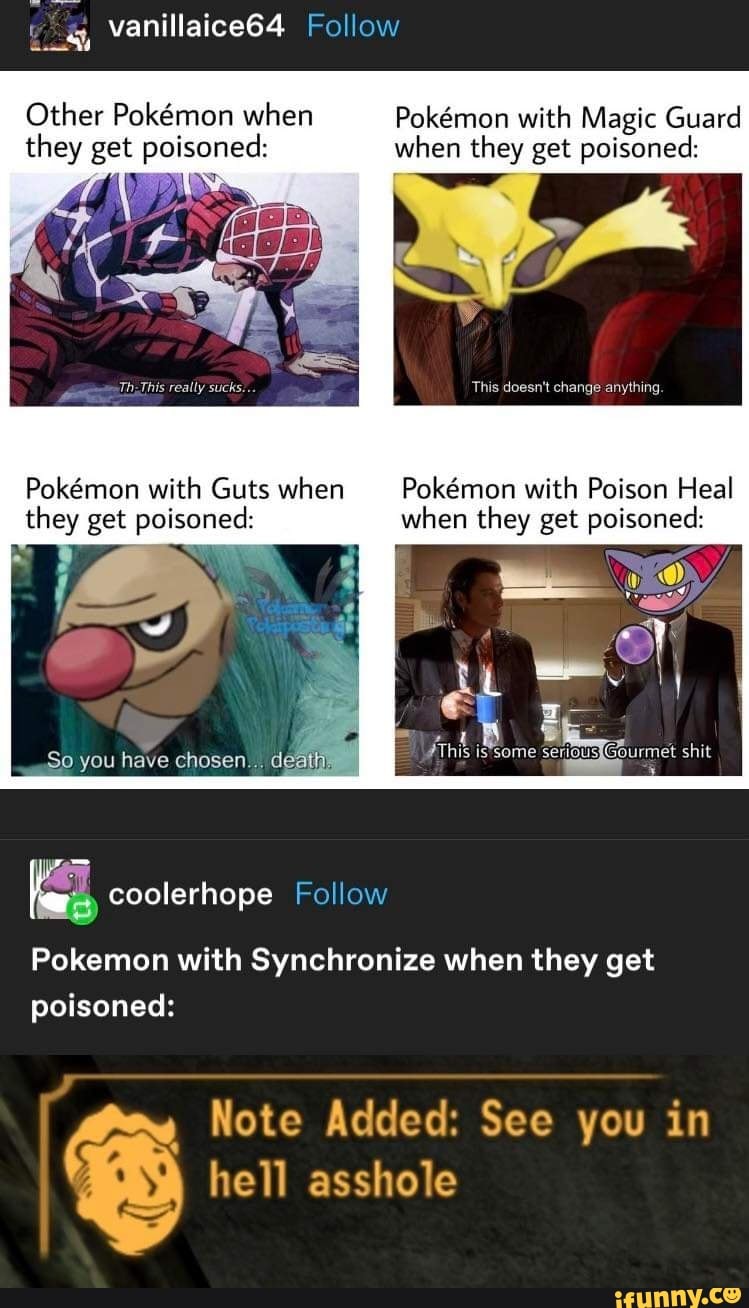Open the Fallout 'Note Added' meme image
This screenshot has height=1308, width=749.
(x=374, y=1165)
